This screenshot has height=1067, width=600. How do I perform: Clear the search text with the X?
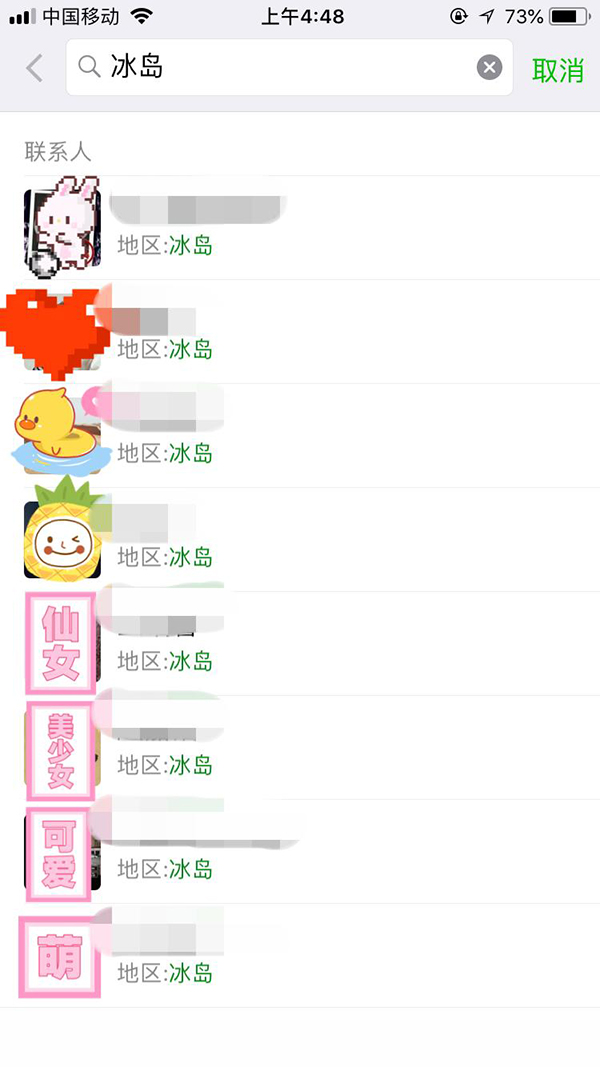(489, 67)
